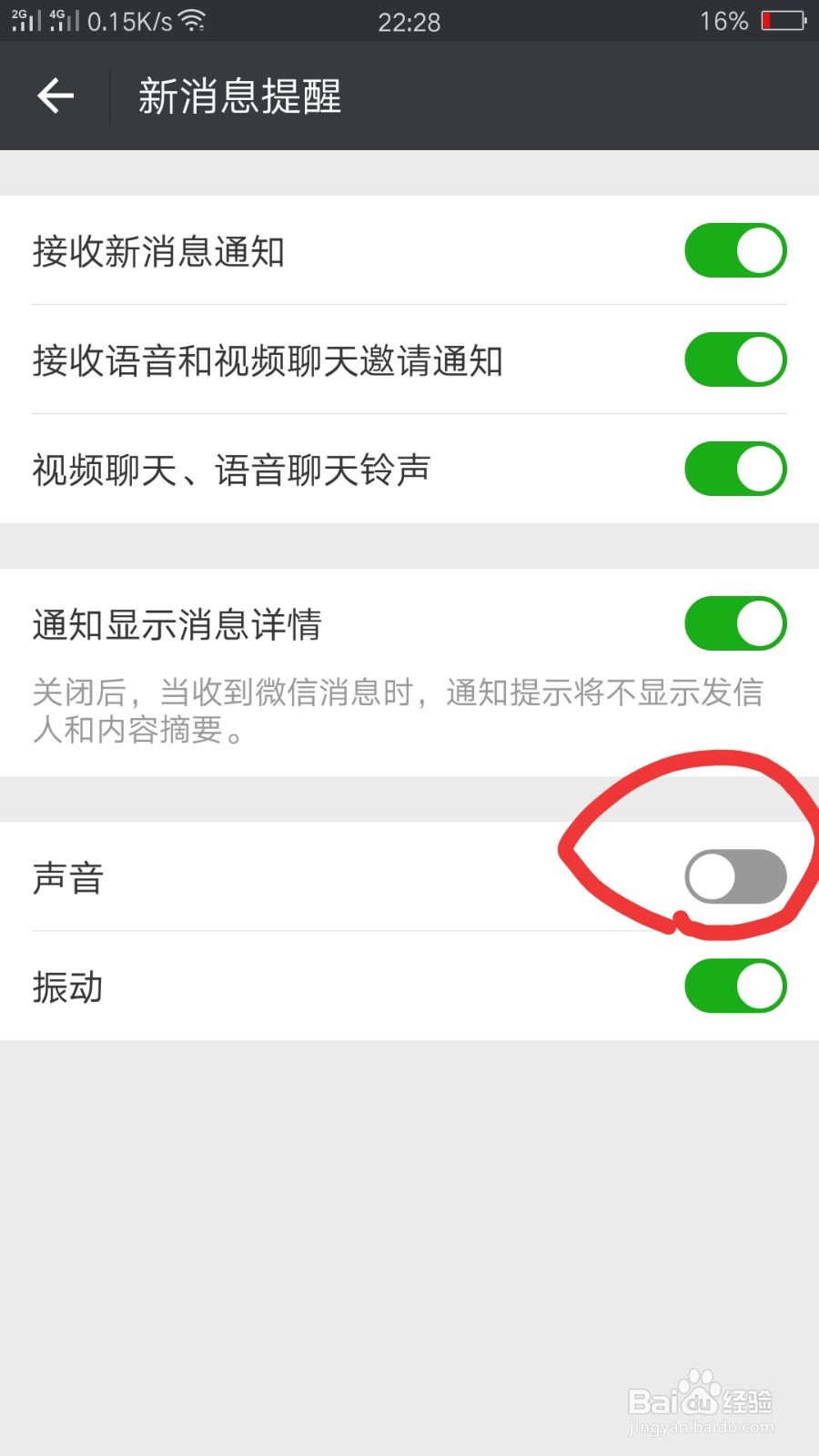819x1456 pixels.
Task: Disable 接收新消息通知 notifications
Action: pyautogui.click(x=735, y=249)
